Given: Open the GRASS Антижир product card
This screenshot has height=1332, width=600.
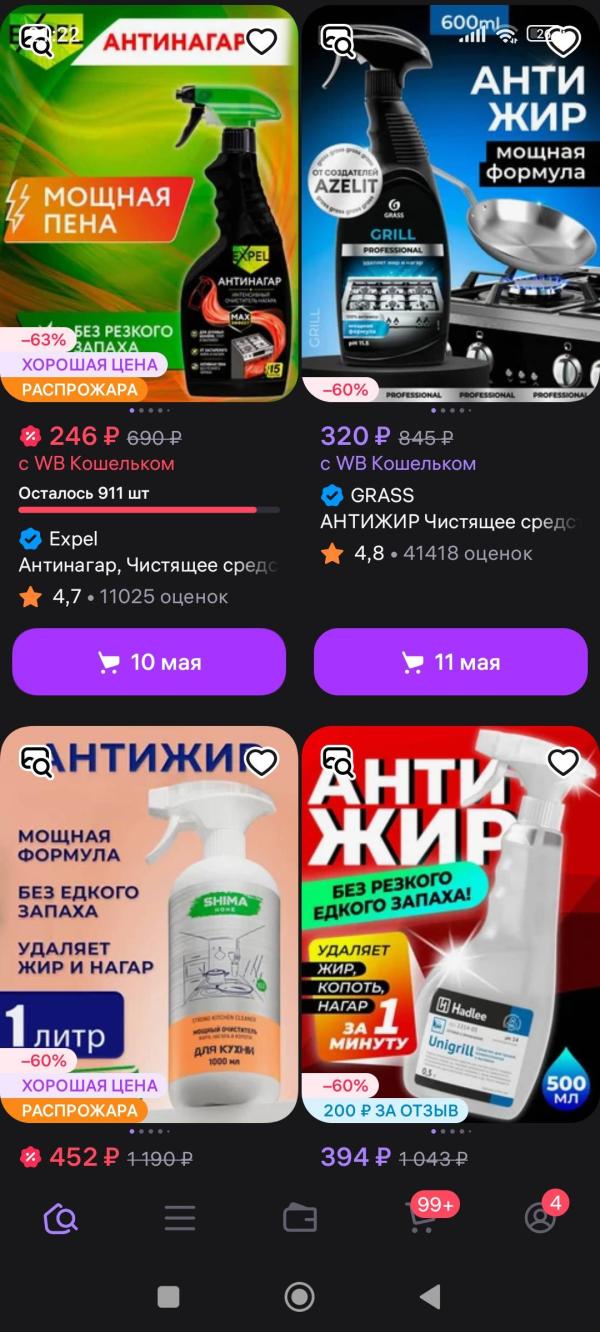Looking at the screenshot, I should [450, 220].
